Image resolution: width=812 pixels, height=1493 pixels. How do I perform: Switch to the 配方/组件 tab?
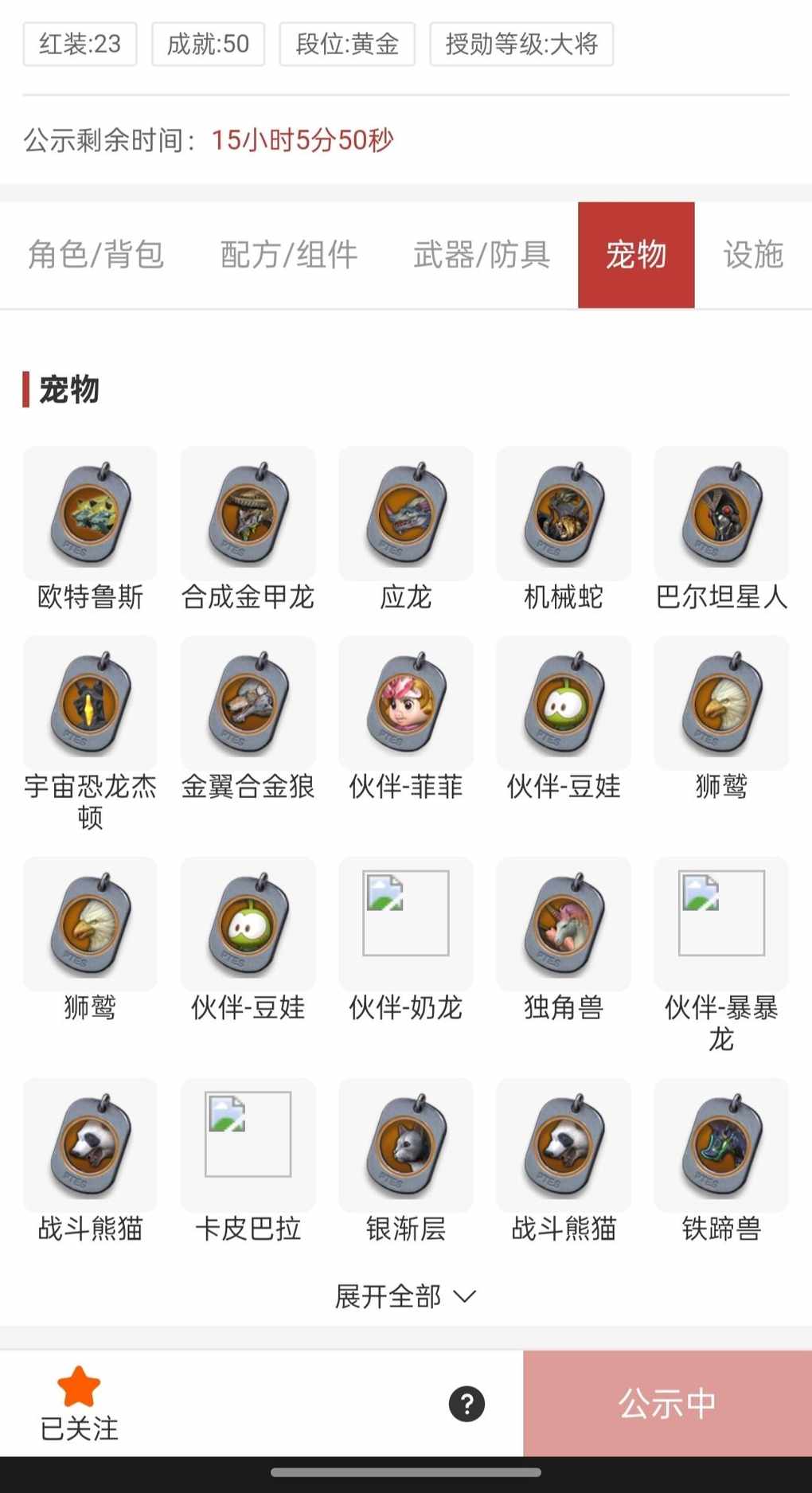(289, 255)
